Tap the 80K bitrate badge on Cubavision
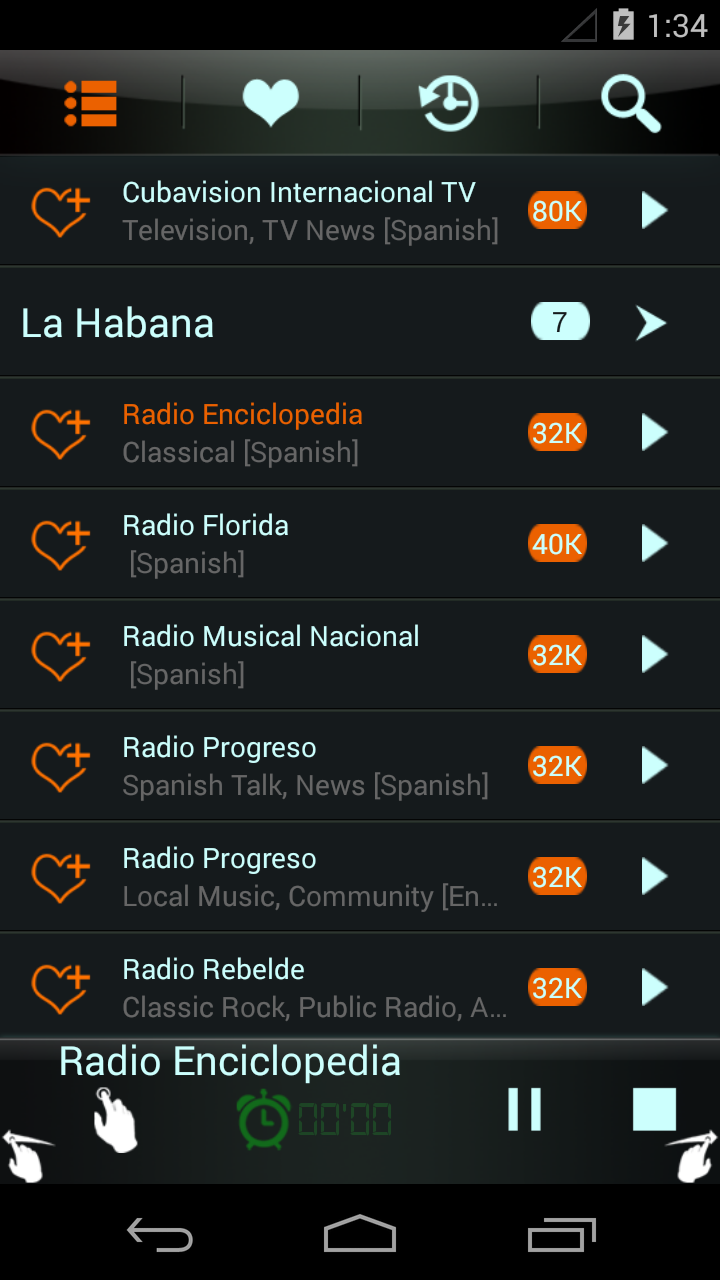The height and width of the screenshot is (1280, 720). click(x=556, y=210)
